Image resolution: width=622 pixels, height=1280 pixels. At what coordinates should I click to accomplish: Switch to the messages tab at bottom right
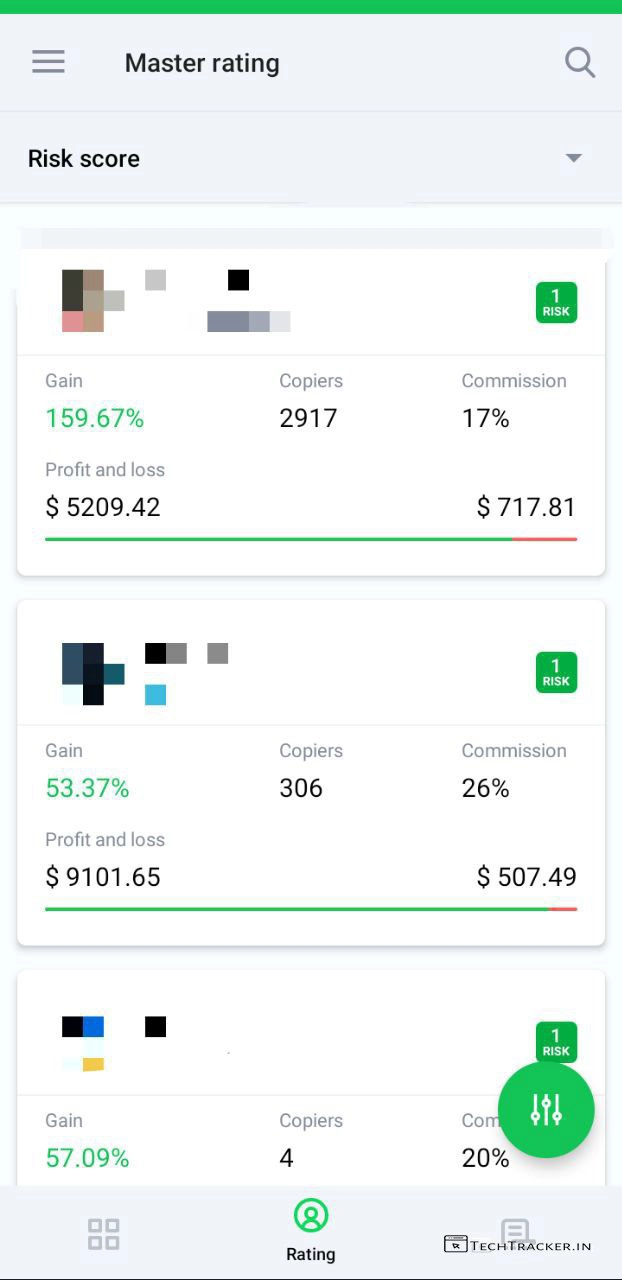coord(515,1230)
